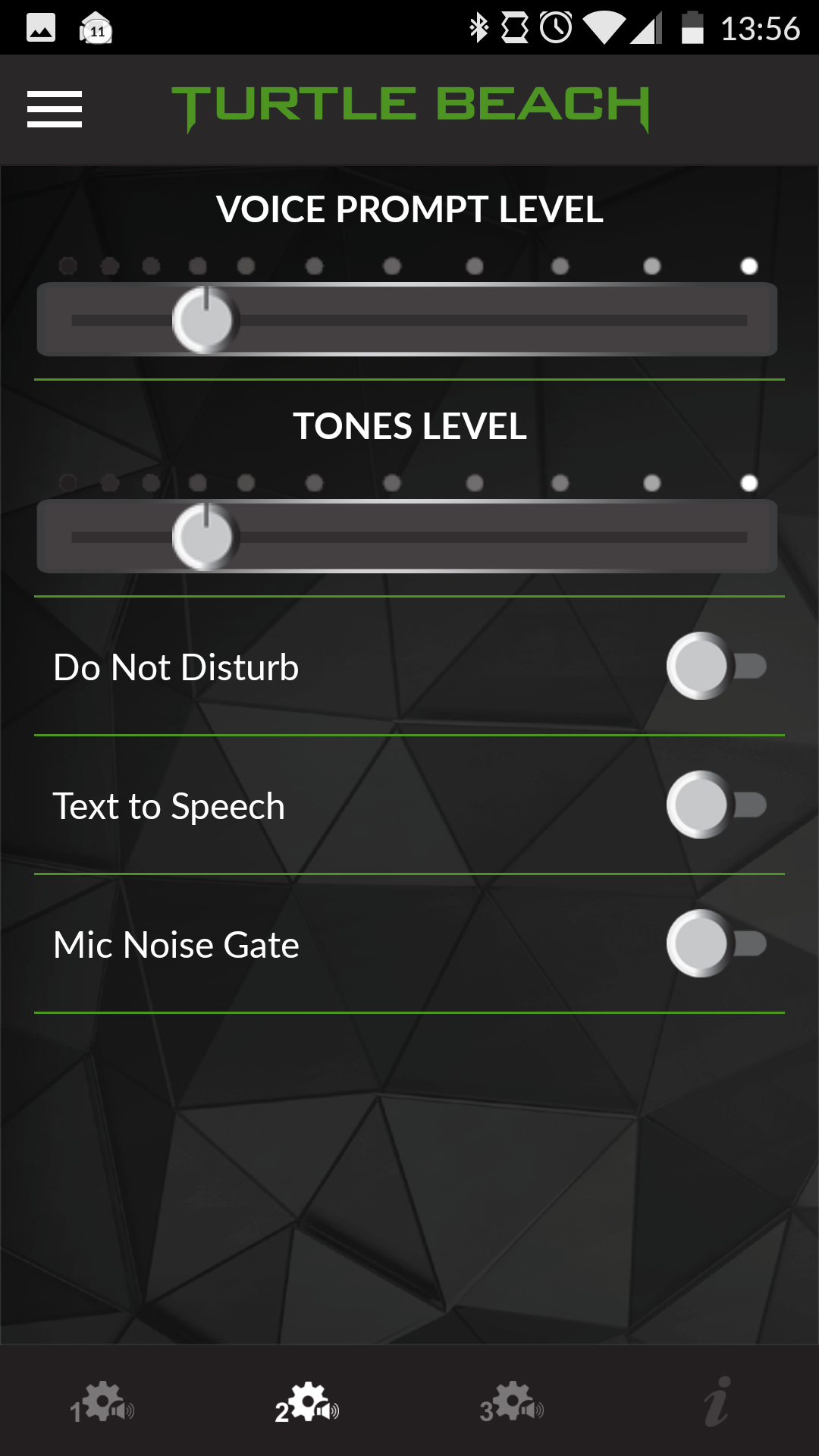
Task: Tap the Voice Prompt Level slider
Action: click(x=407, y=319)
